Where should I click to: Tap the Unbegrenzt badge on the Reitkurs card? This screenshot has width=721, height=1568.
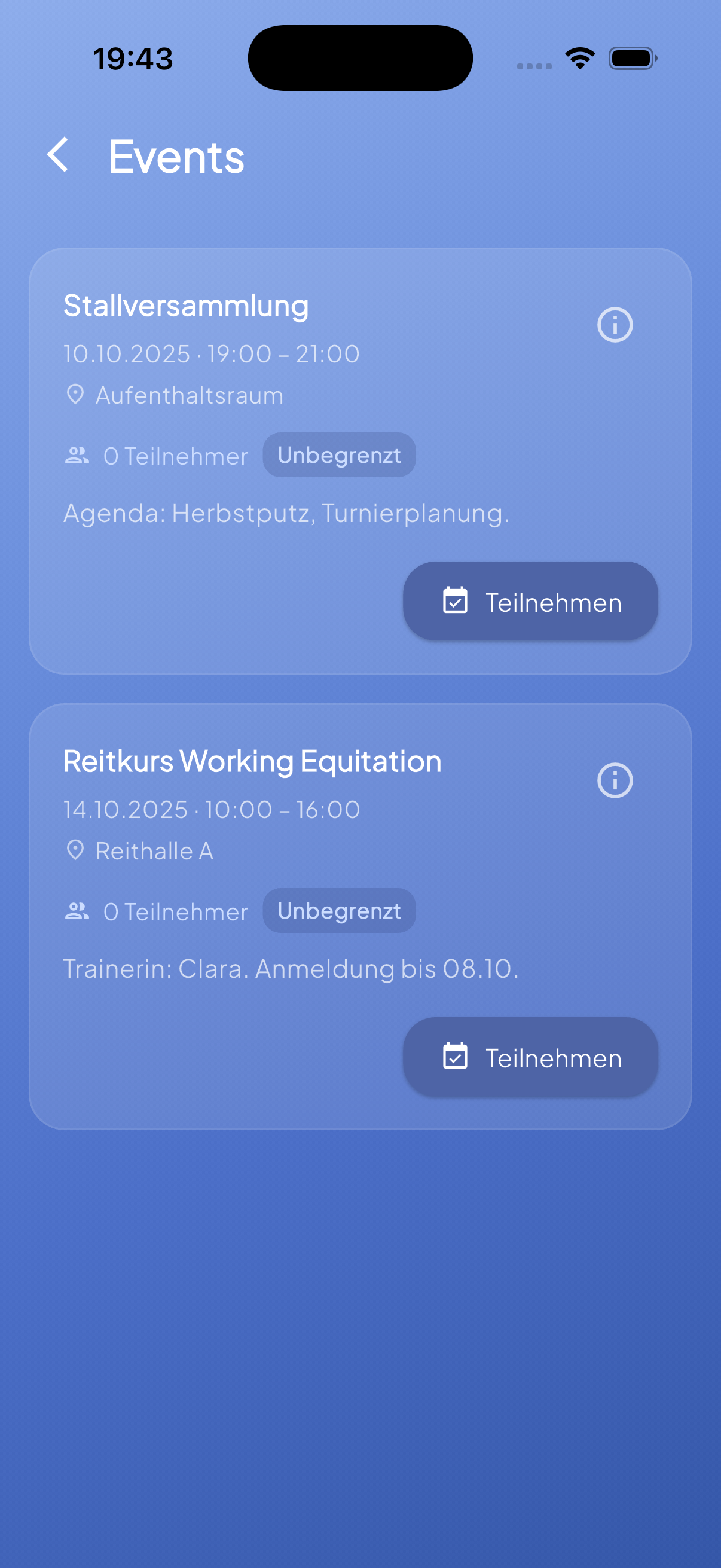[339, 910]
